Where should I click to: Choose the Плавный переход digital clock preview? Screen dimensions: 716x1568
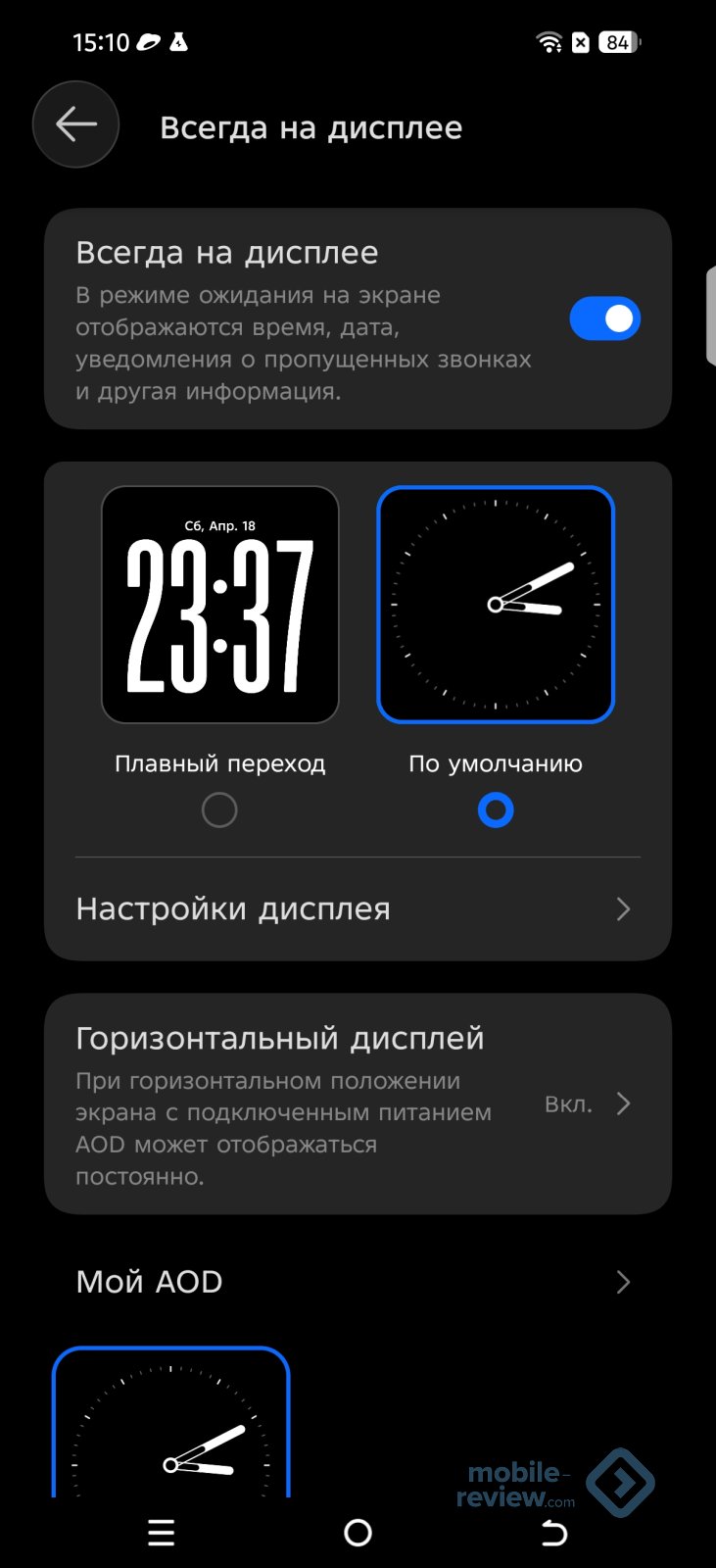(x=220, y=605)
